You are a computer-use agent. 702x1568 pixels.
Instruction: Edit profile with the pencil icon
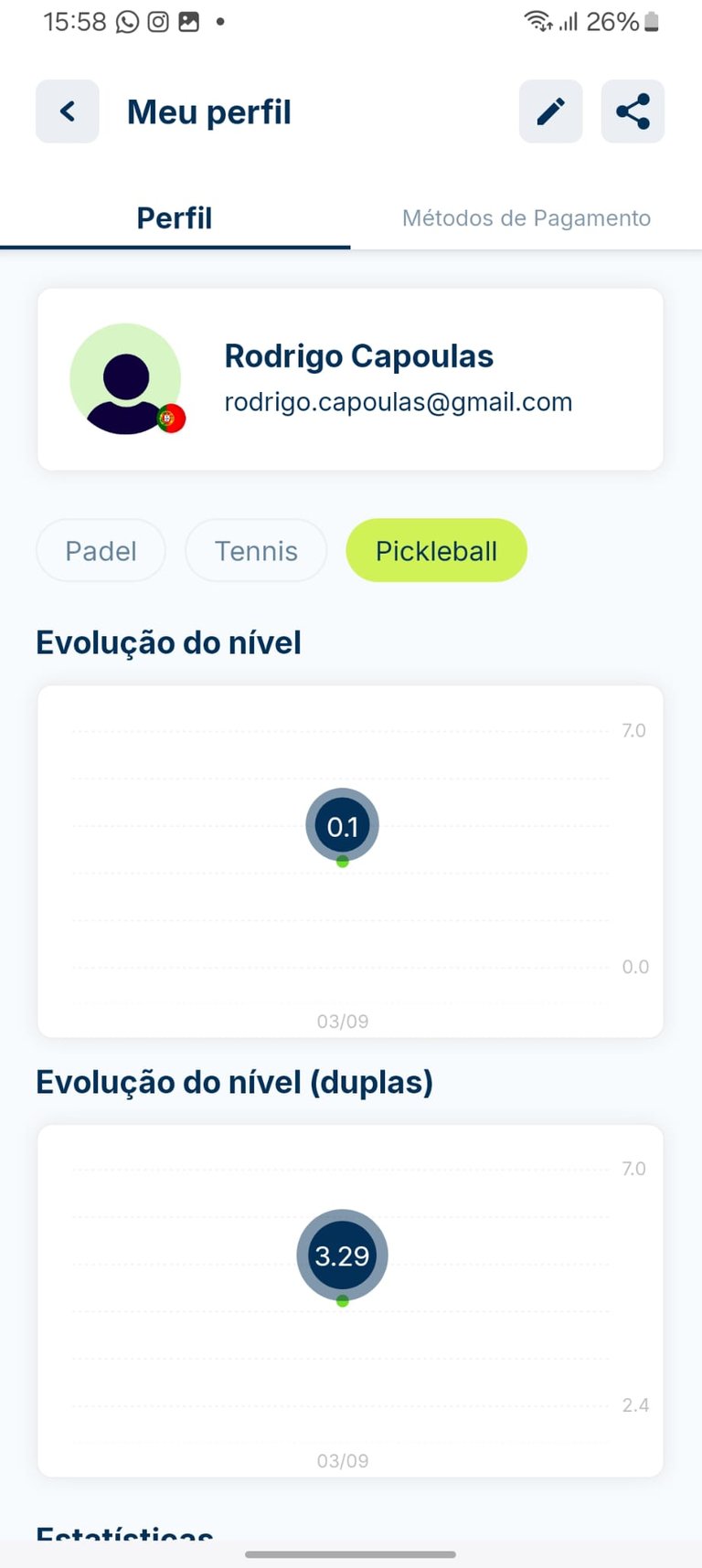[x=550, y=111]
